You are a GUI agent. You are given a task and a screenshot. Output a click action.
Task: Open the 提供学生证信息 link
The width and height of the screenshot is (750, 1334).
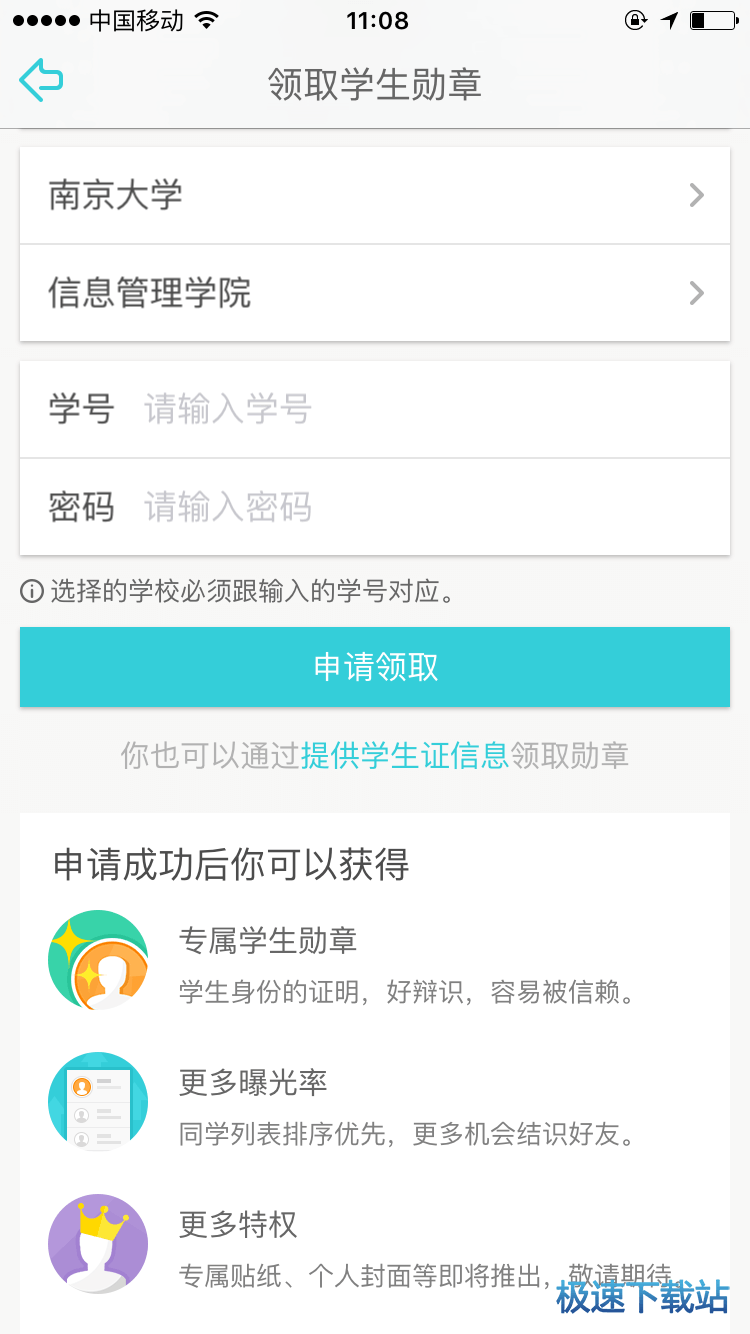coord(405,755)
